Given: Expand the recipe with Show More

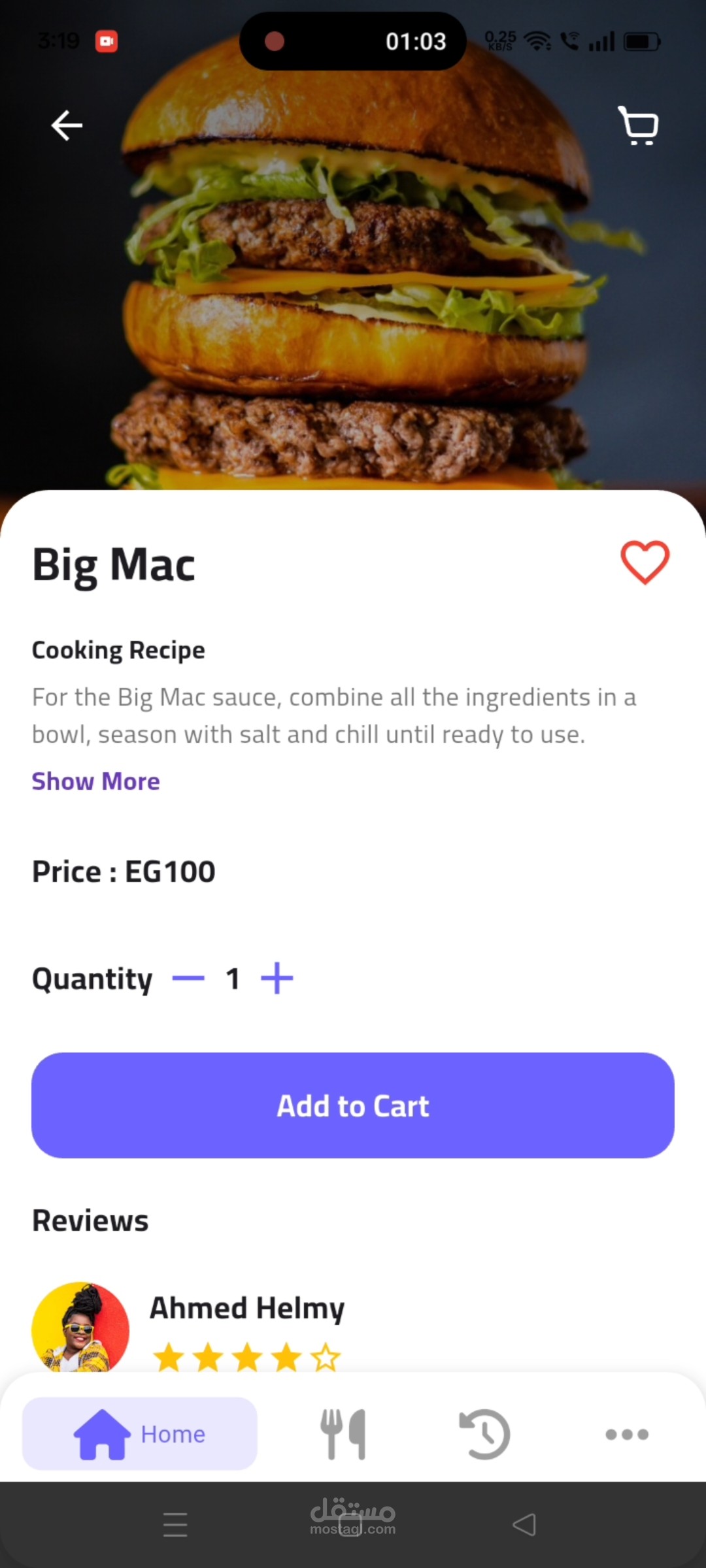Looking at the screenshot, I should pos(95,781).
